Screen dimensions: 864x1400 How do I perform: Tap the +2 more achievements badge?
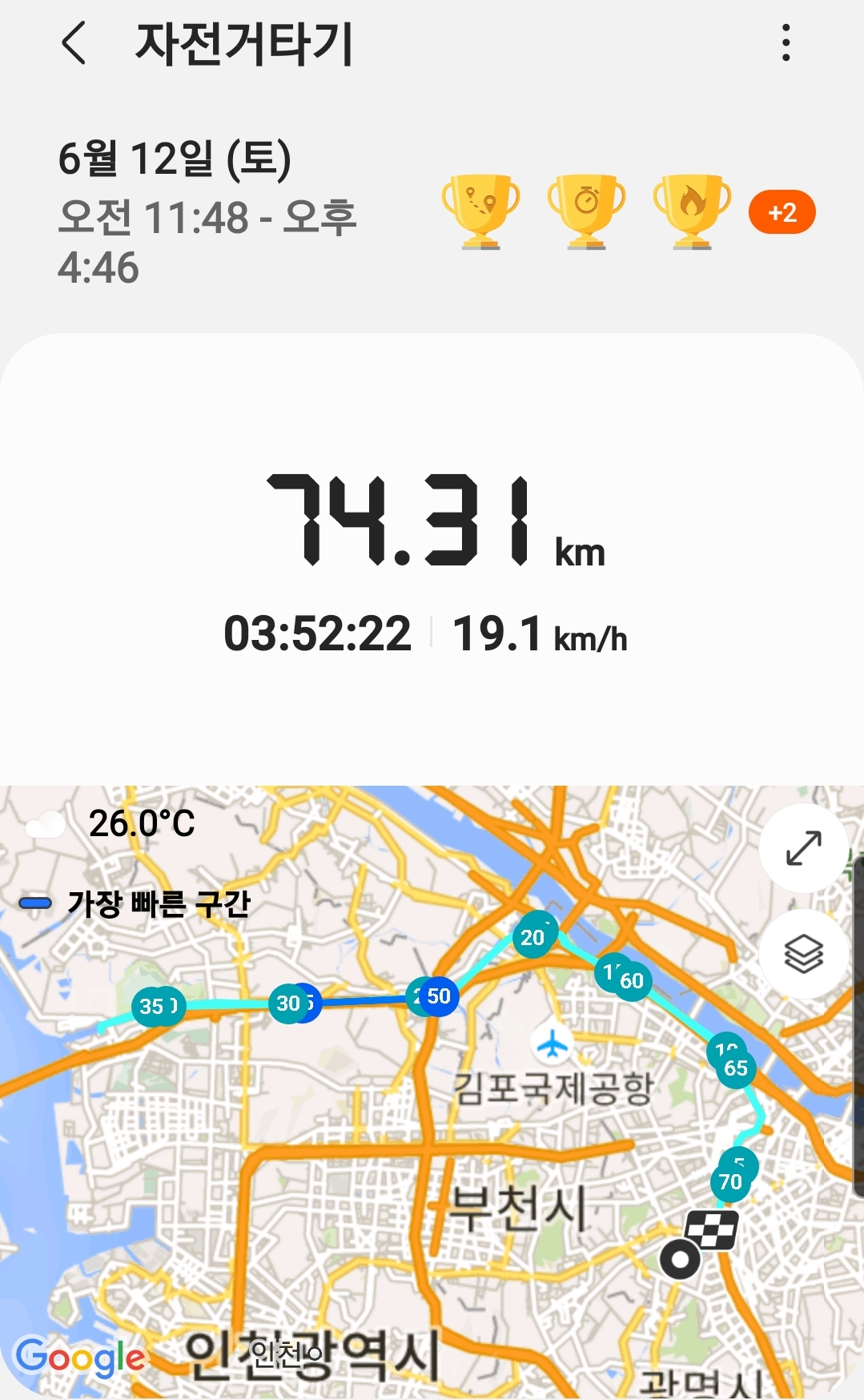click(782, 212)
